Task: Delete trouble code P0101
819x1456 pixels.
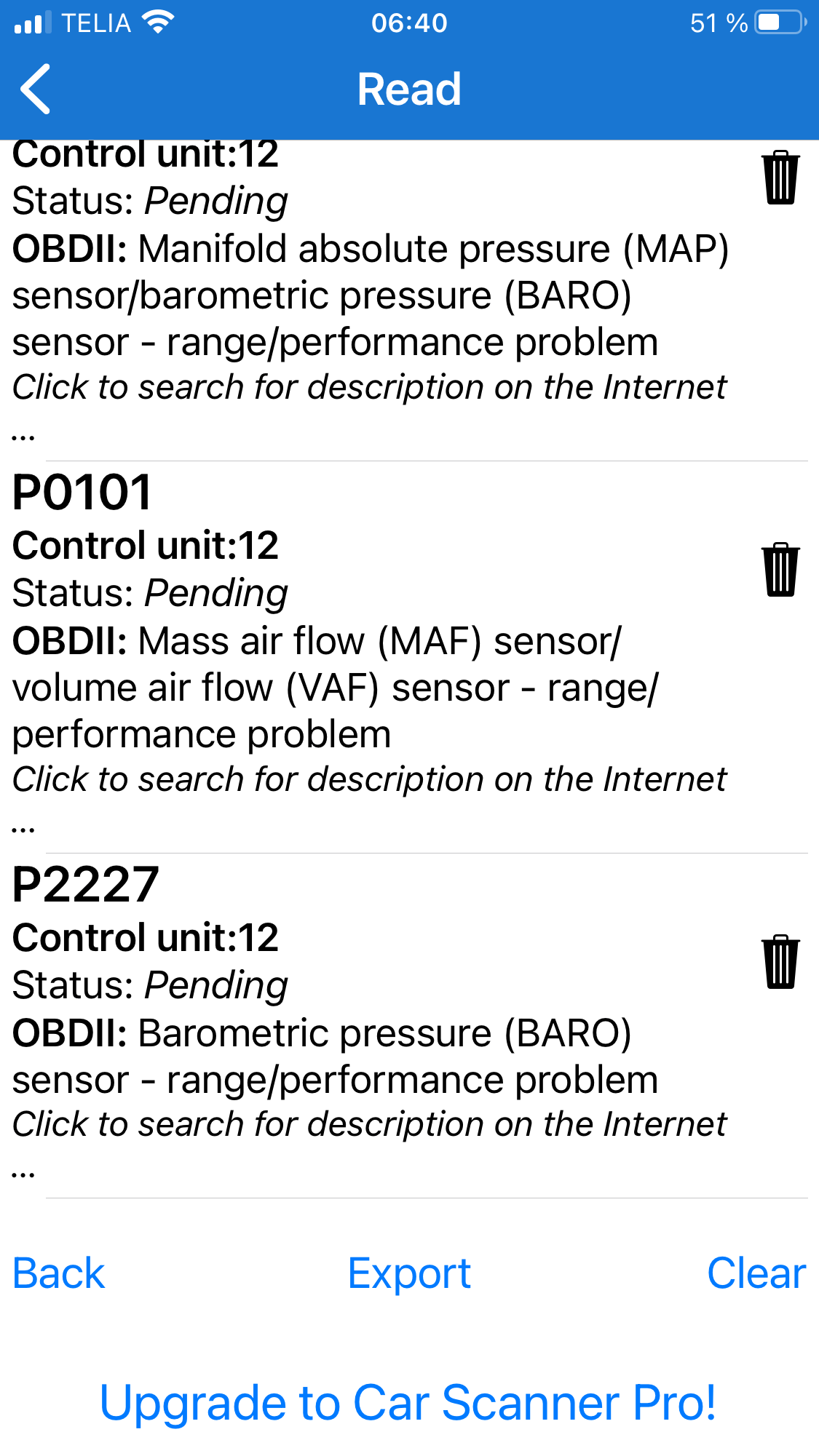Action: tap(780, 570)
